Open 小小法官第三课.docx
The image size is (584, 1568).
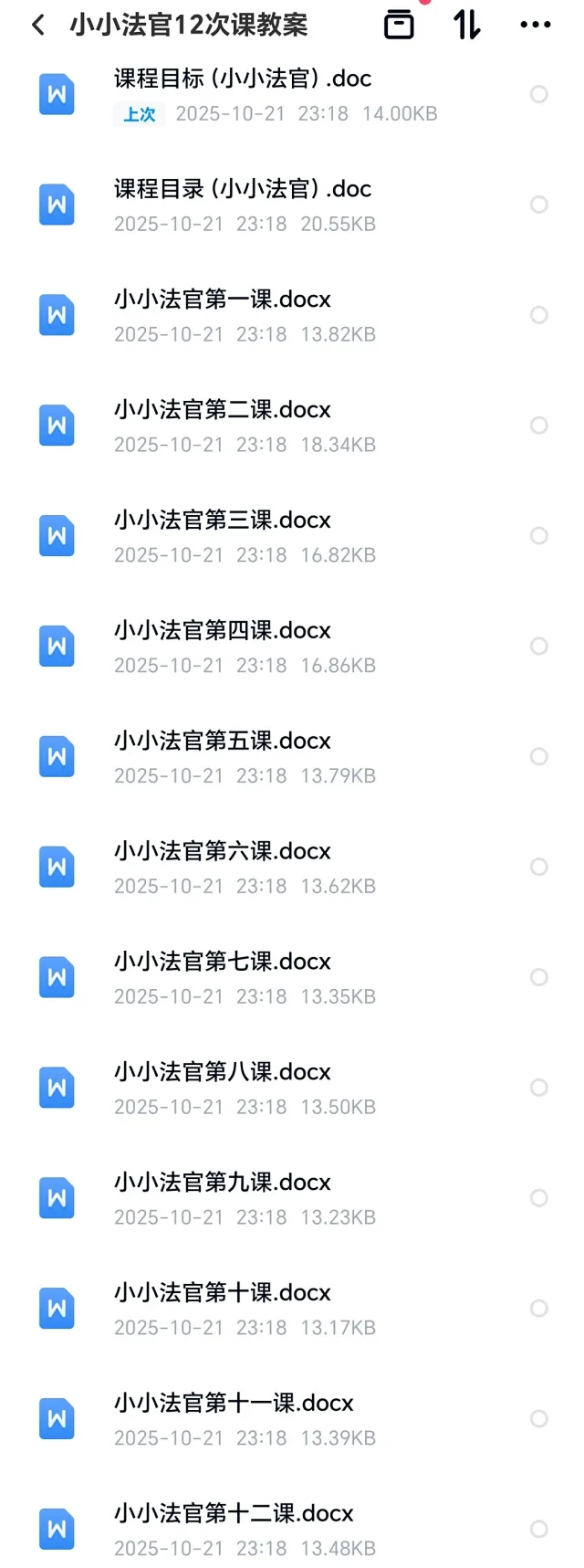coord(222,521)
